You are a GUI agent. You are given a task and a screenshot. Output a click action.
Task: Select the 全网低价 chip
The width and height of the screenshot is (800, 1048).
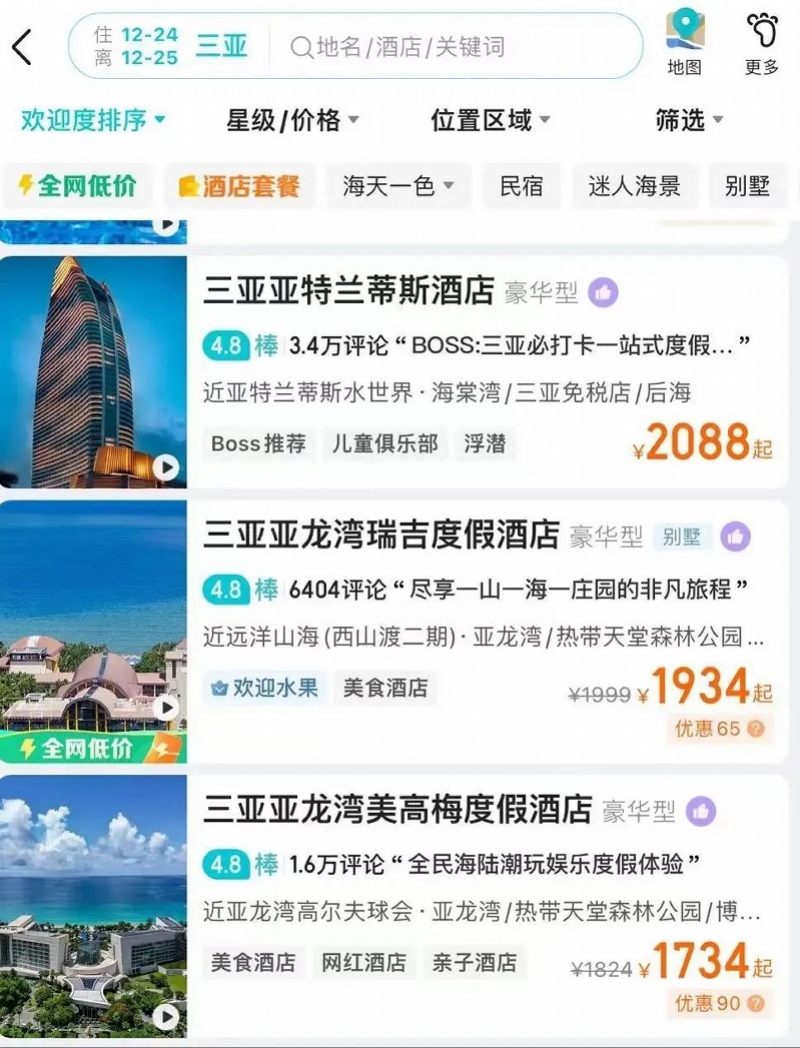tap(78, 186)
